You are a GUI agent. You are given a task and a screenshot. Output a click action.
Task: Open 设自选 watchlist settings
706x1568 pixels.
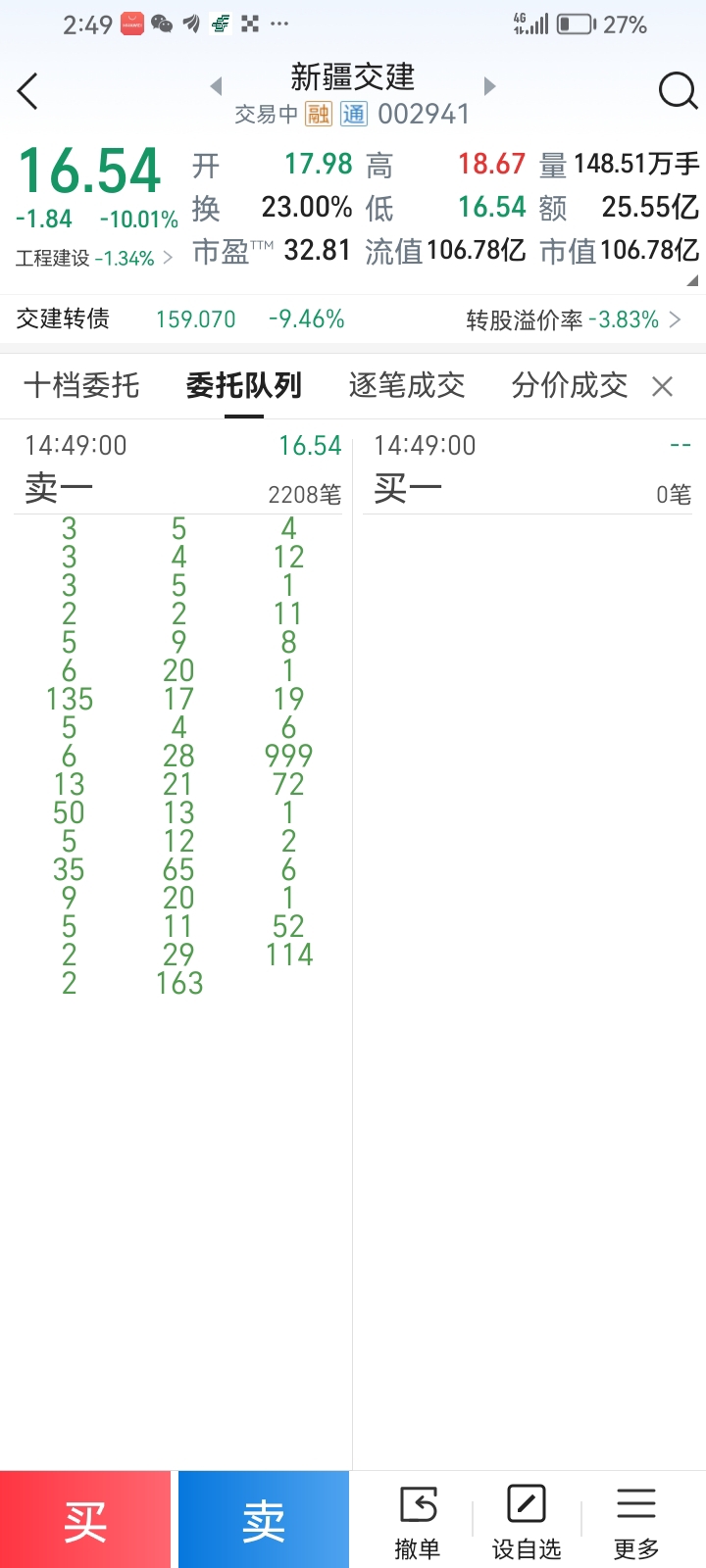point(527,1522)
